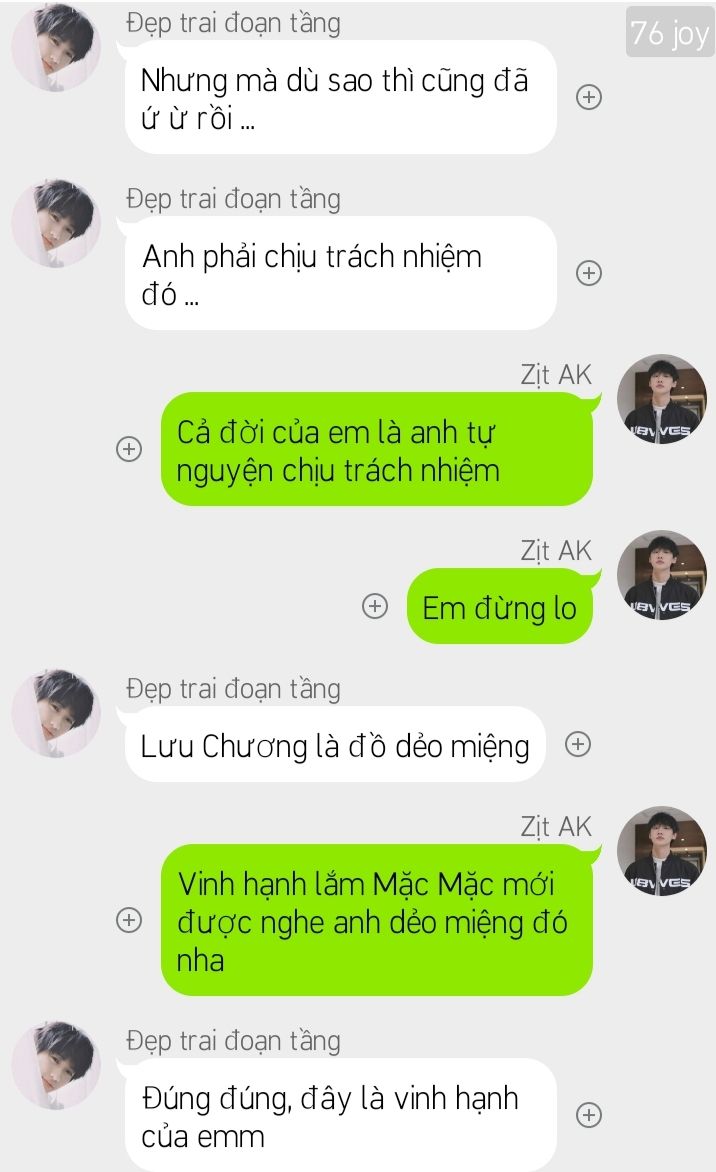The image size is (716, 1172).
Task: Tap plus icon beside "Lưu Chương là đồ dẻo miệng"
Action: (578, 744)
